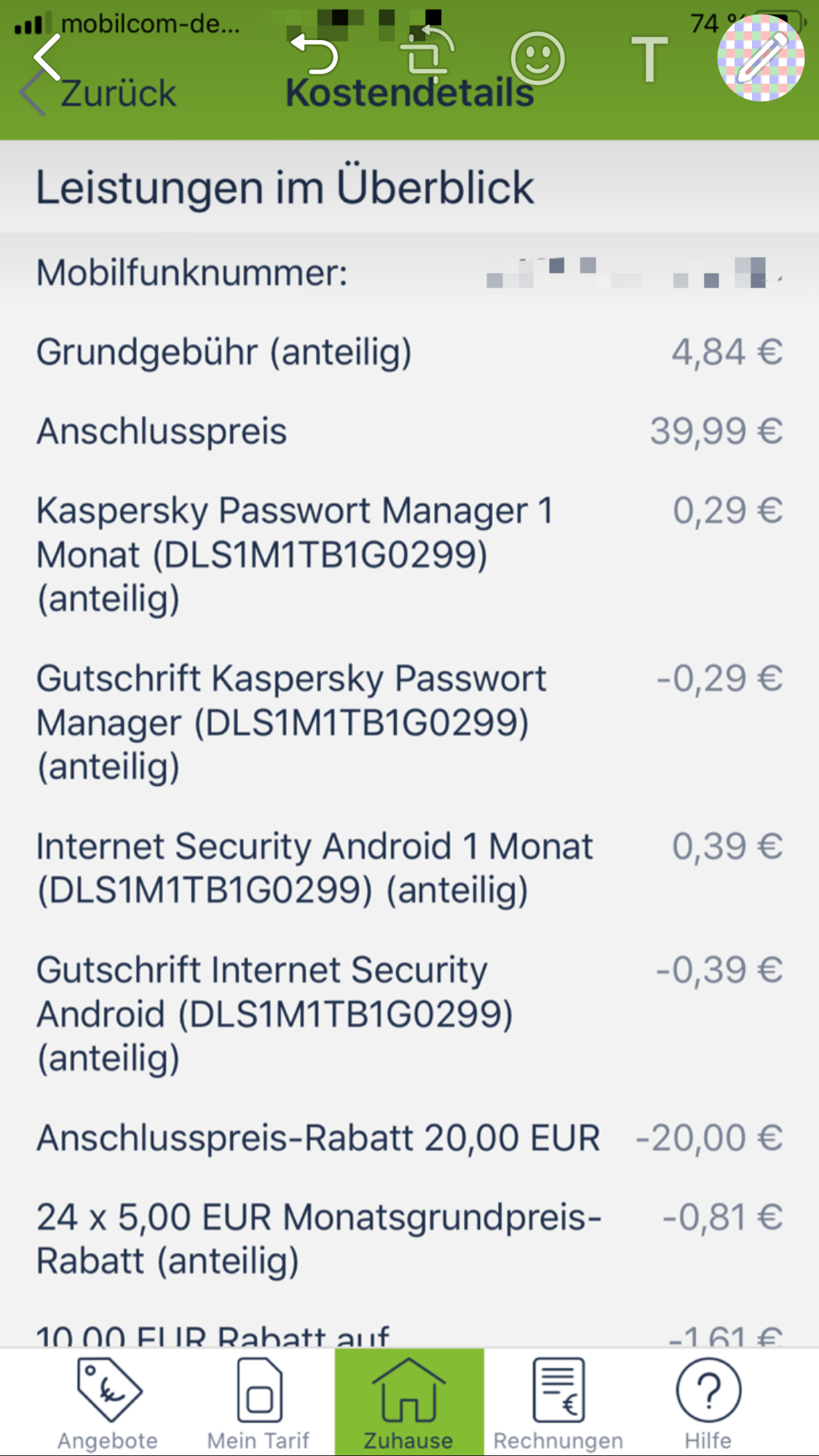This screenshot has height=1456, width=819.
Task: Select the Kostendetails title
Action: click(x=409, y=92)
